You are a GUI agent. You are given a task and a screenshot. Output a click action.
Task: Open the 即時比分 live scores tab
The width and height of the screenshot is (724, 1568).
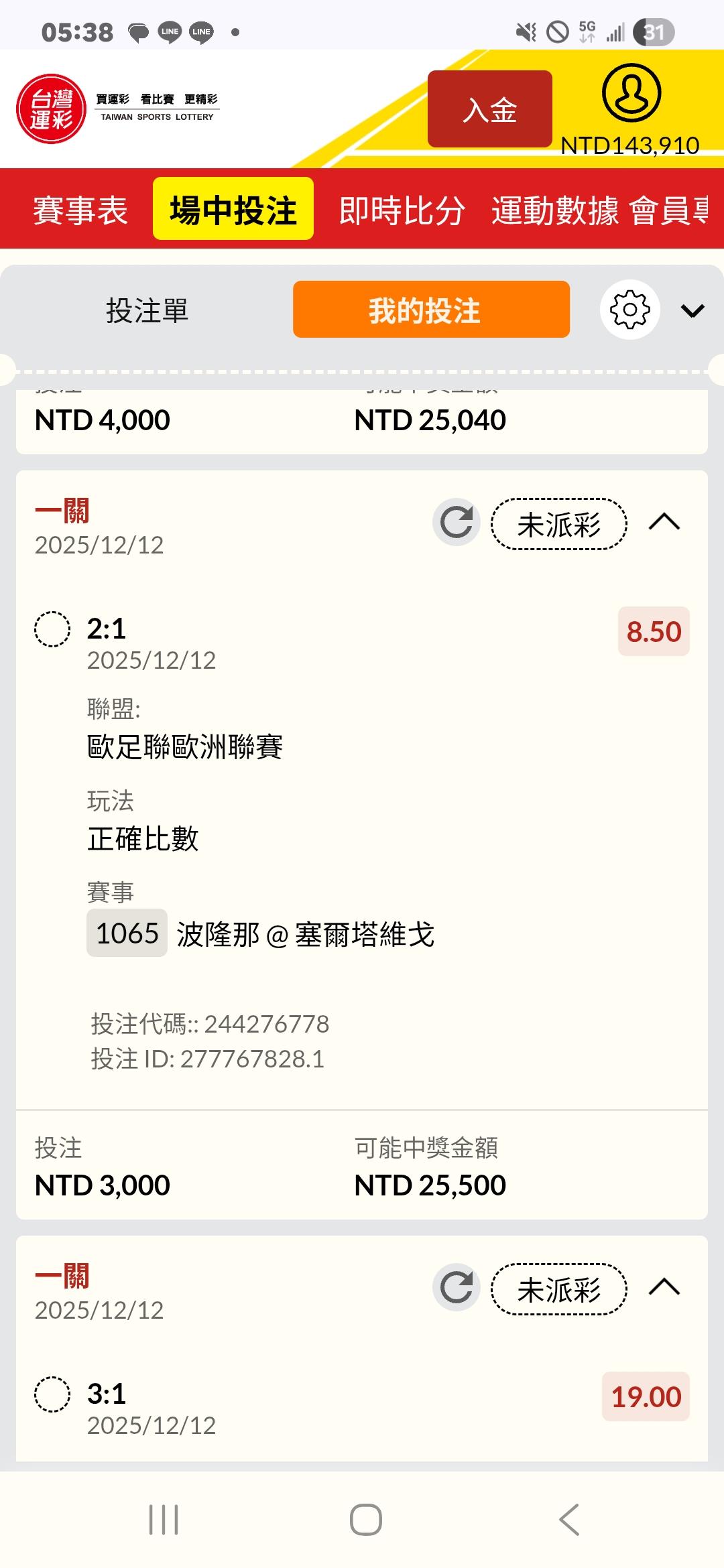tap(402, 210)
